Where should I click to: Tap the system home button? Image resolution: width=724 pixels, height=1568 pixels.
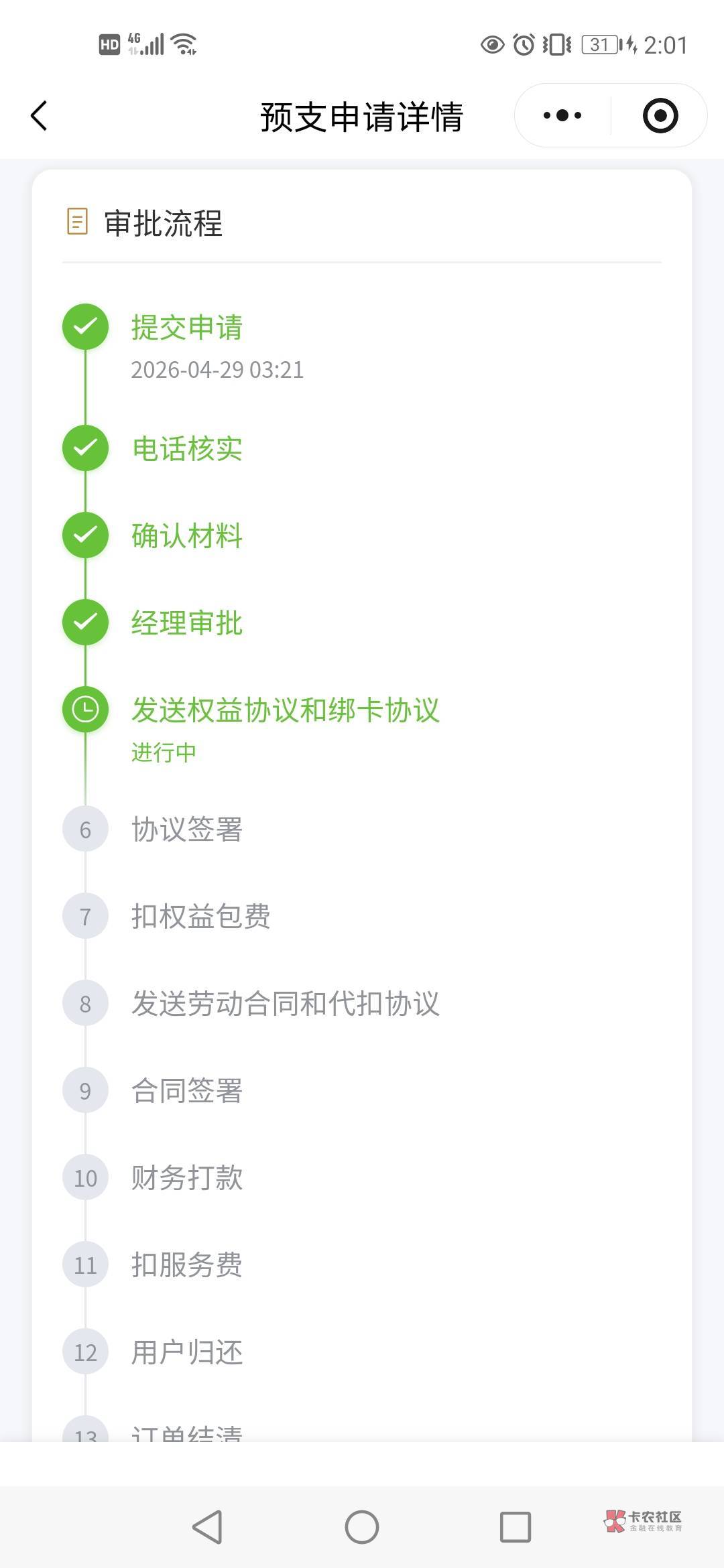point(362,1527)
